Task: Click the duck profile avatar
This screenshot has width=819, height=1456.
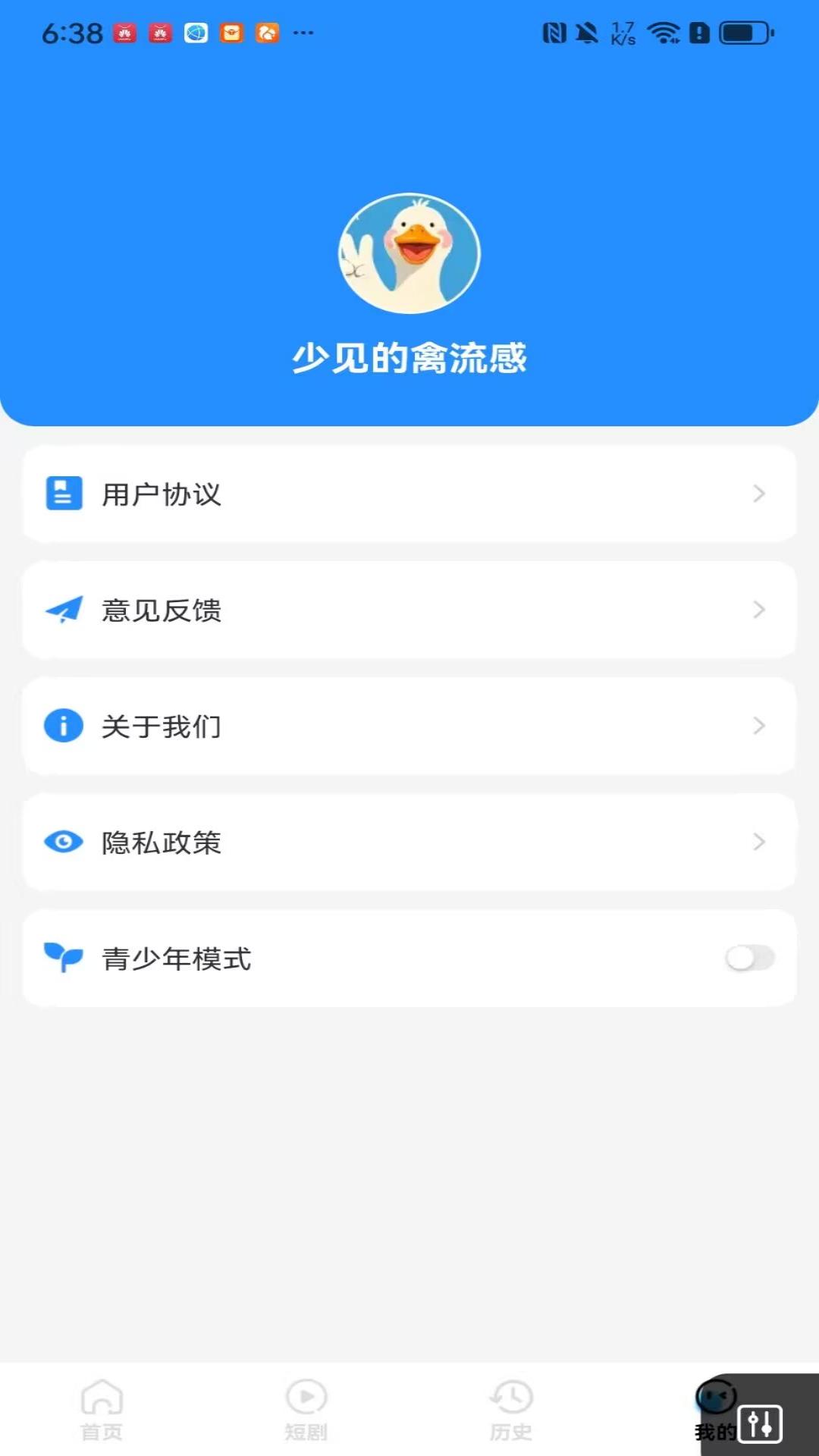Action: [x=409, y=254]
